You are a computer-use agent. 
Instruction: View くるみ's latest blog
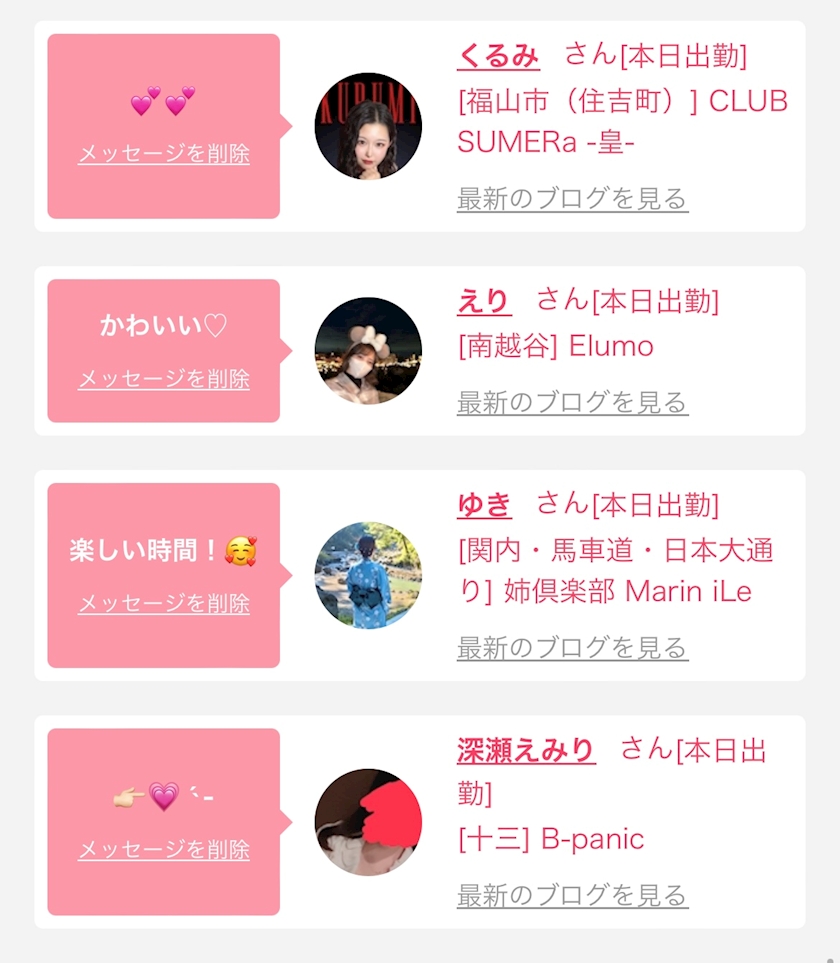click(572, 199)
